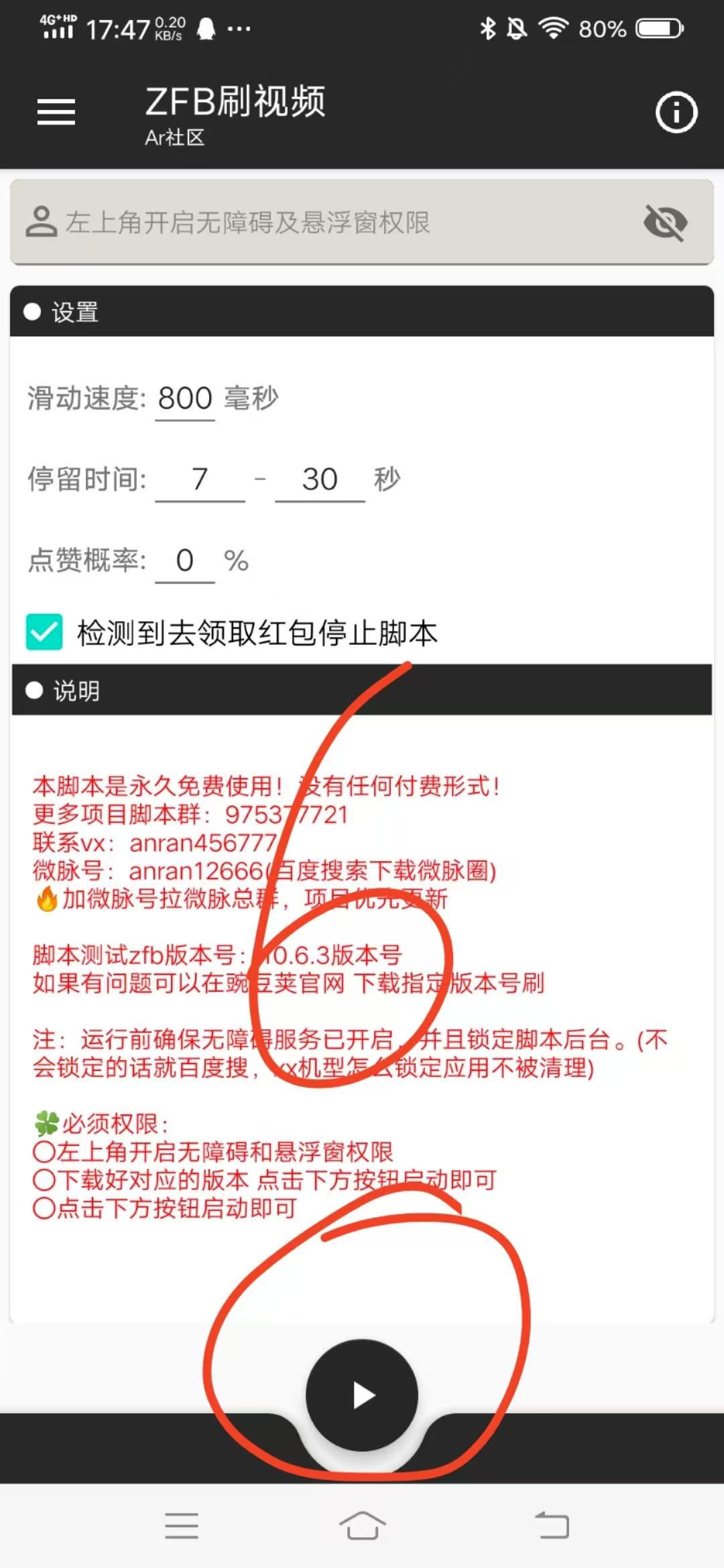
Task: Edit the 滑动速度 value 800
Action: pos(185,399)
